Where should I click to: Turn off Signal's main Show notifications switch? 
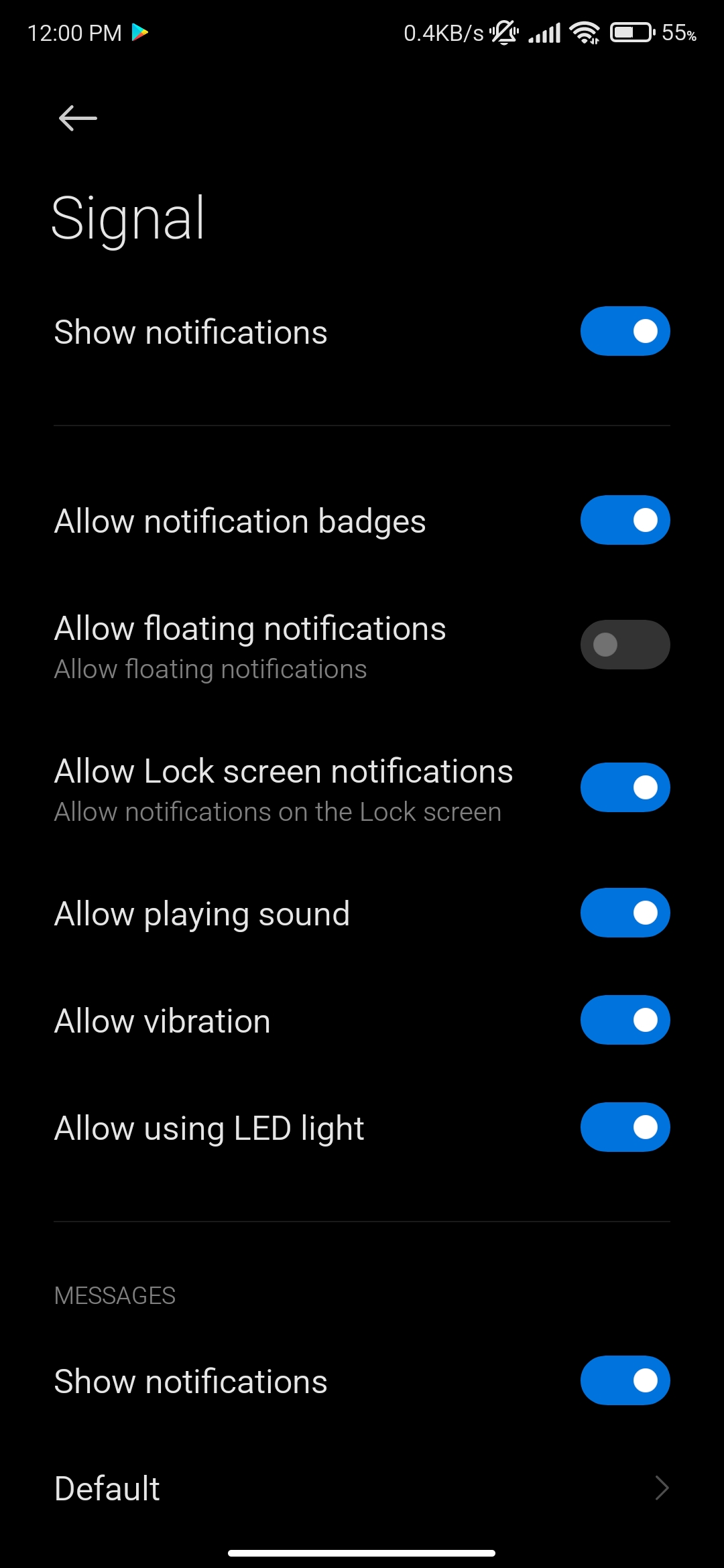(625, 331)
